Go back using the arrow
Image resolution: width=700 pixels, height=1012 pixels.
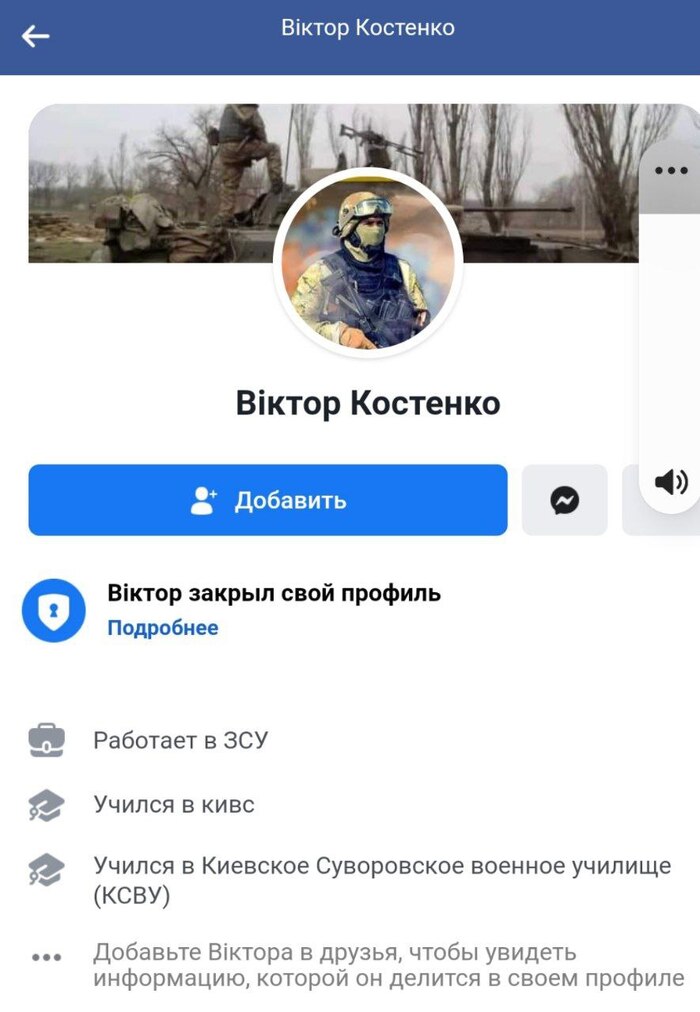(x=36, y=37)
